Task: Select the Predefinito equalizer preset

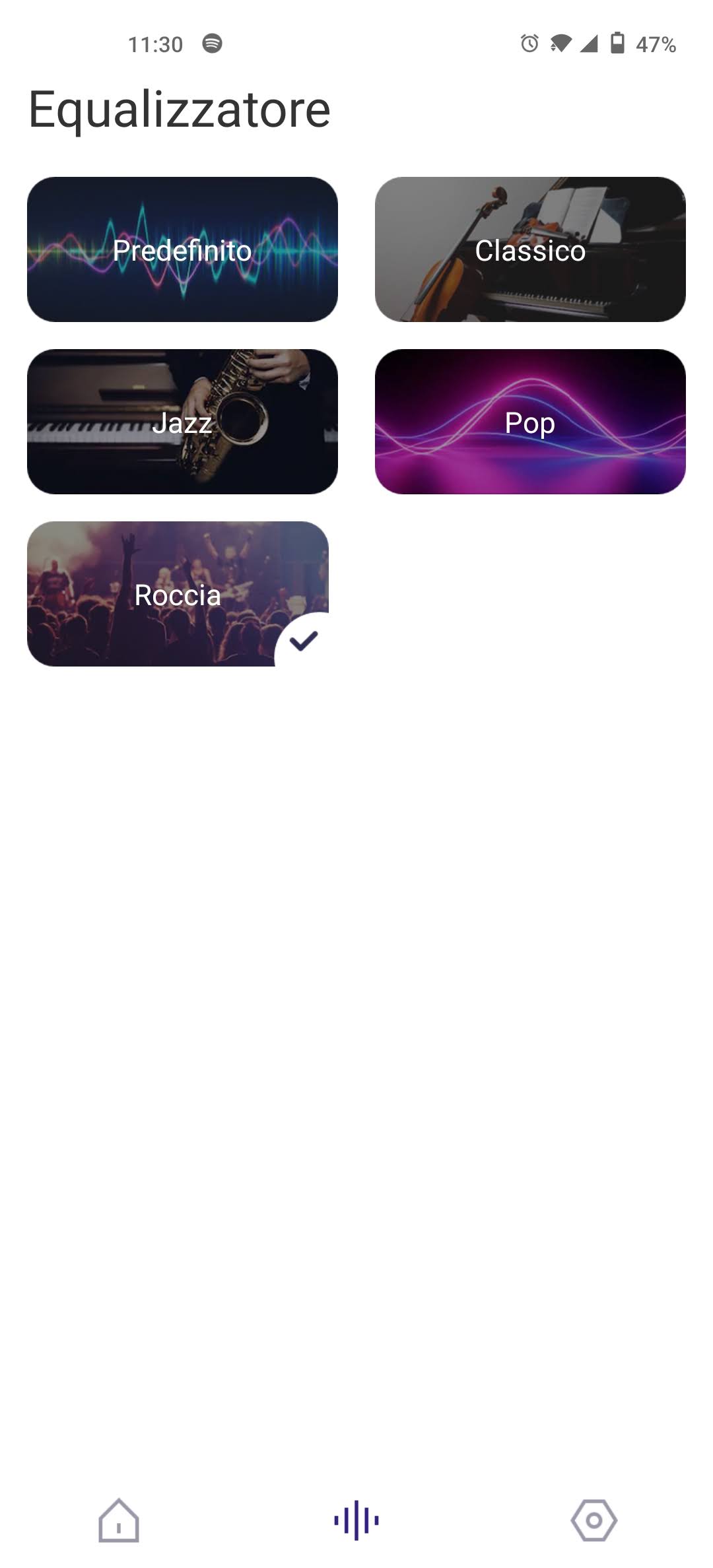Action: [182, 249]
